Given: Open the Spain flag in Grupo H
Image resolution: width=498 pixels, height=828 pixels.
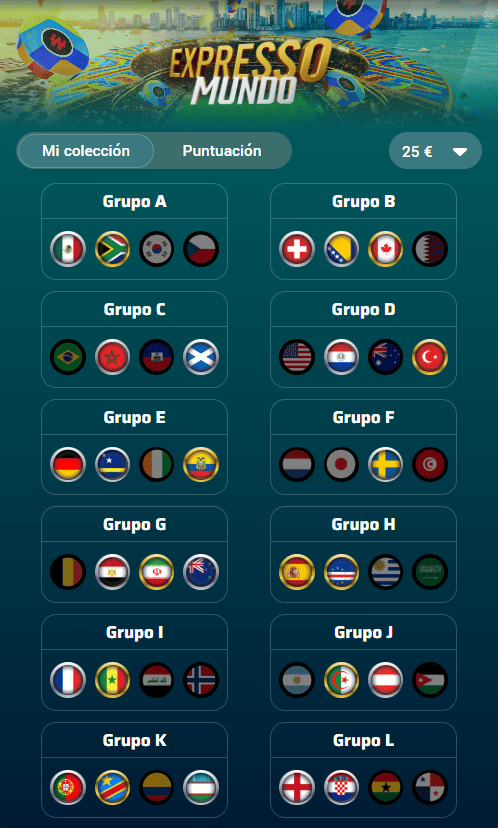Looking at the screenshot, I should coord(297,572).
